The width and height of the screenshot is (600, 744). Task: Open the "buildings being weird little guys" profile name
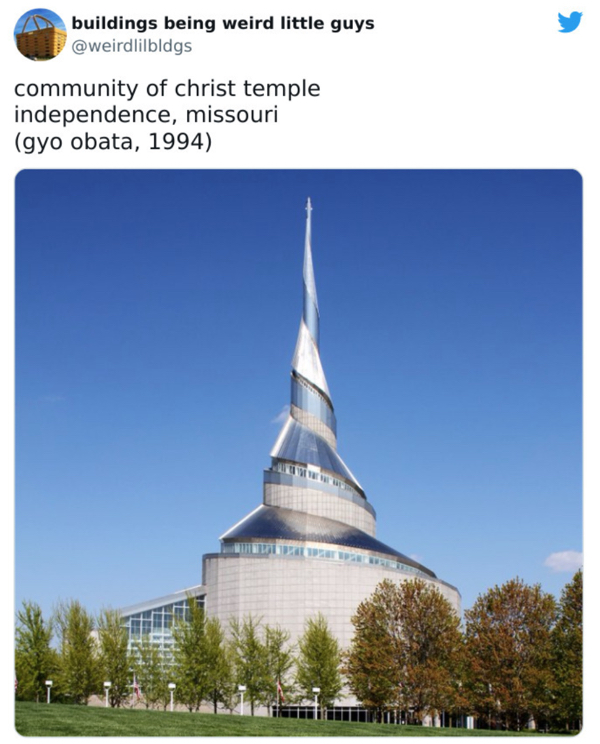click(222, 23)
